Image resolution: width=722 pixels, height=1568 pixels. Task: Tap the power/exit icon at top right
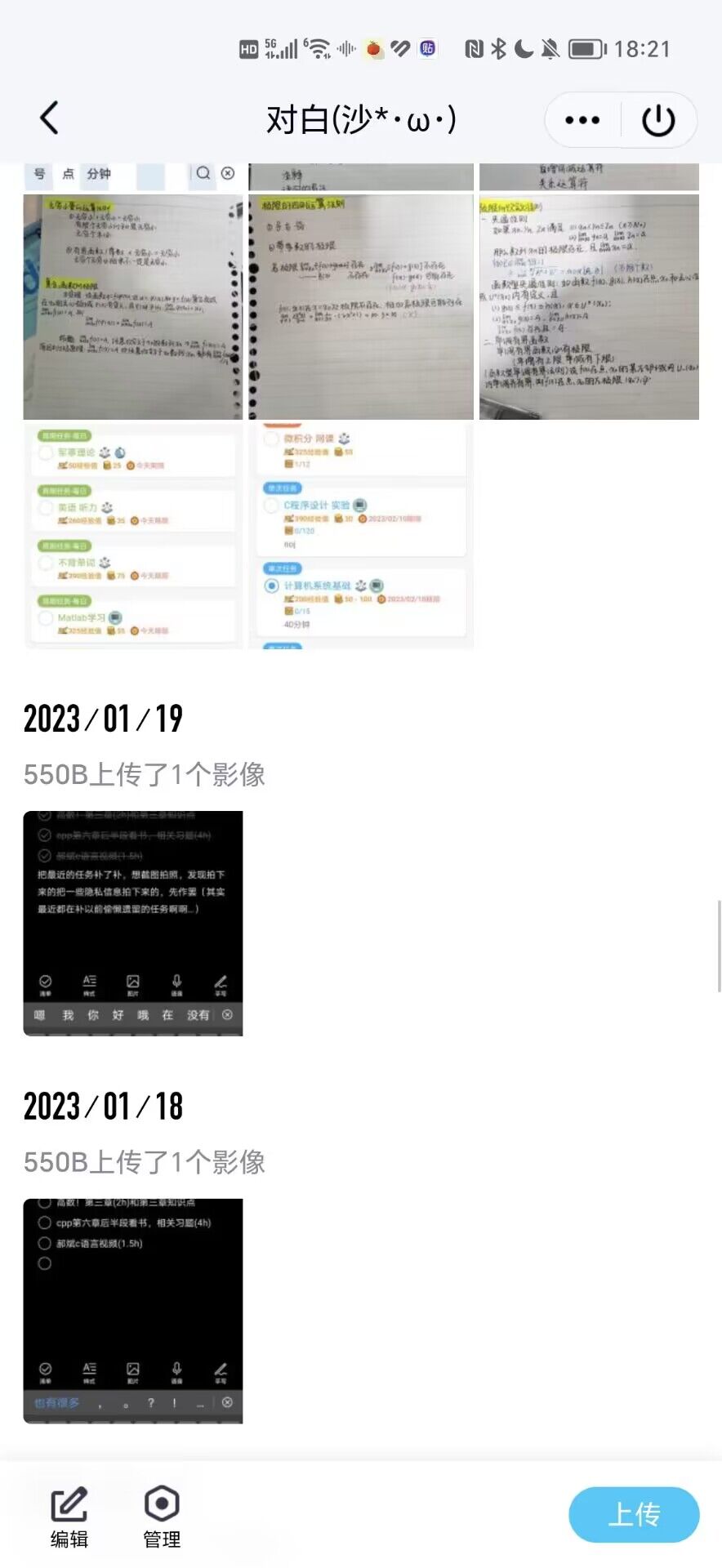[658, 119]
